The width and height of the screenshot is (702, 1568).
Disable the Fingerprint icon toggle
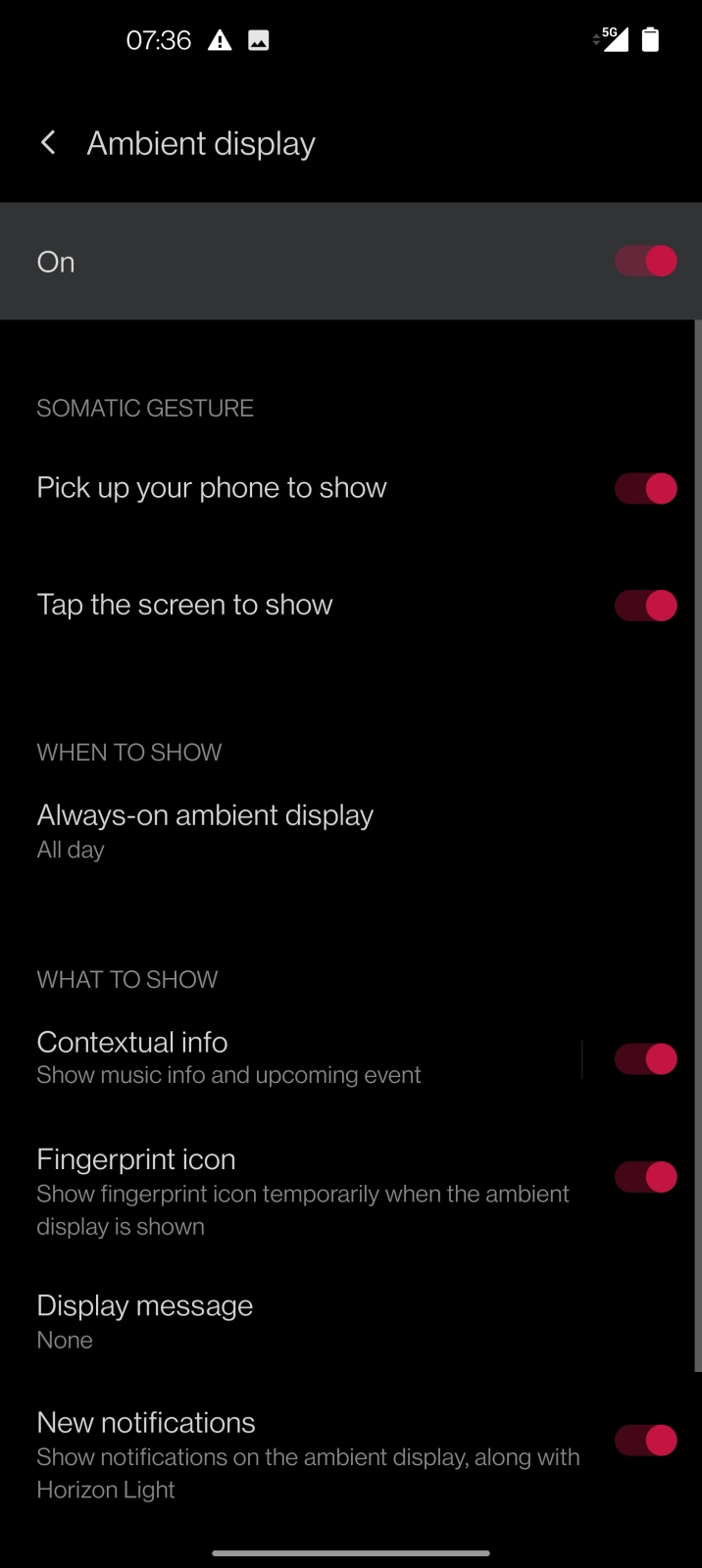(x=646, y=1177)
